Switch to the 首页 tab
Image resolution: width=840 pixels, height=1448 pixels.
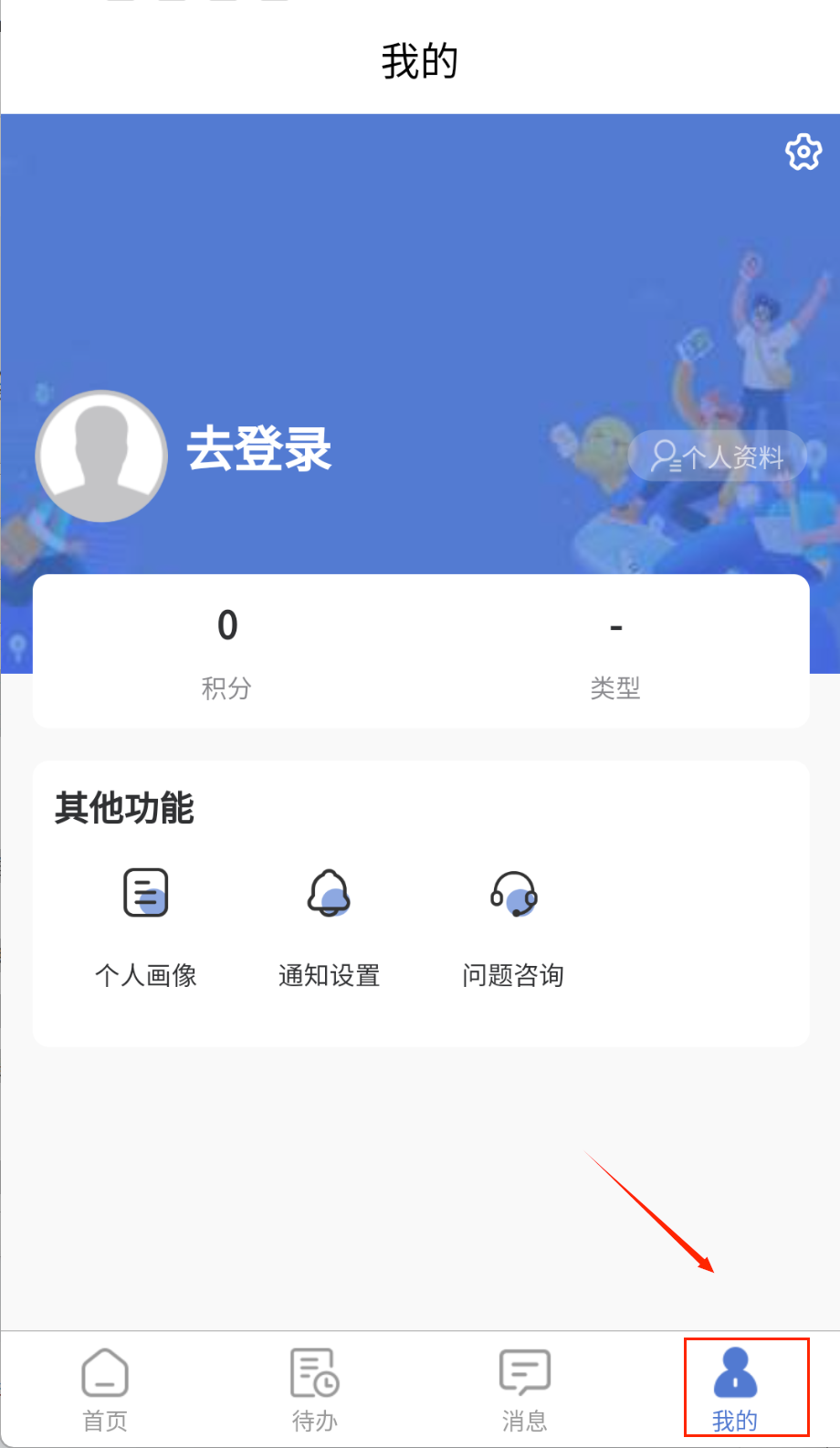pyautogui.click(x=105, y=1388)
